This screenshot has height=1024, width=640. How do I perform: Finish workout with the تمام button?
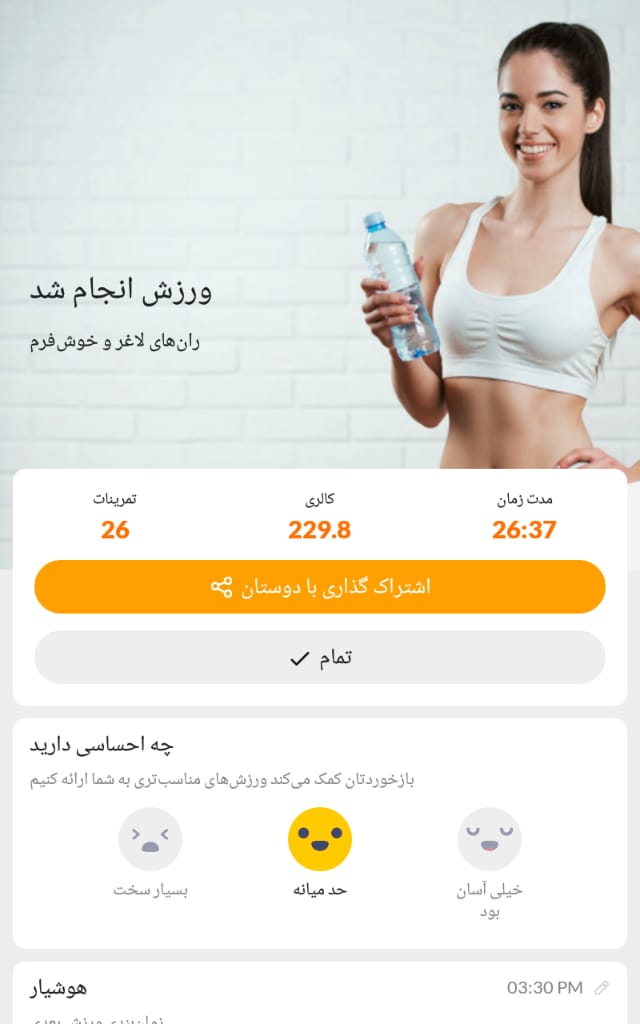point(320,657)
